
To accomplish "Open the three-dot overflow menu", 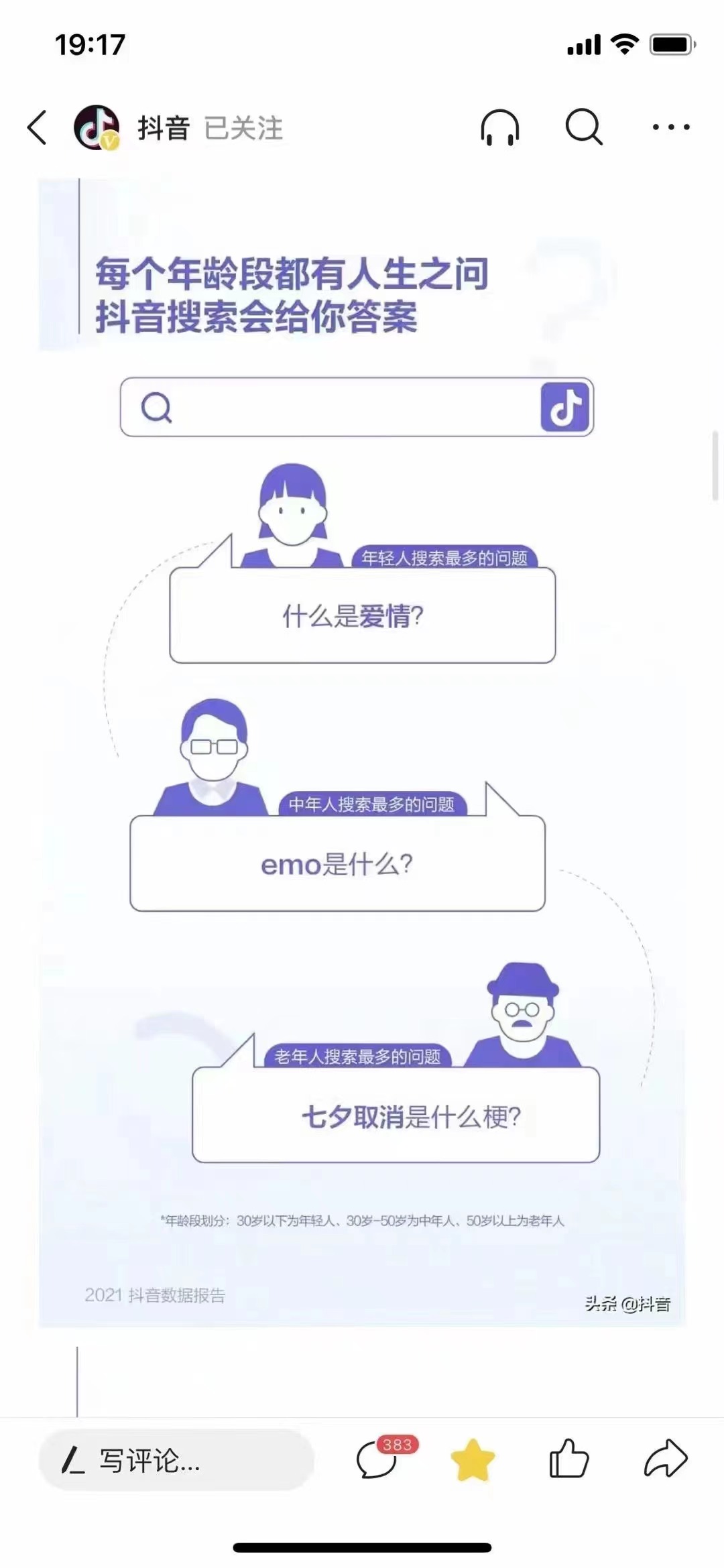I will click(x=671, y=127).
